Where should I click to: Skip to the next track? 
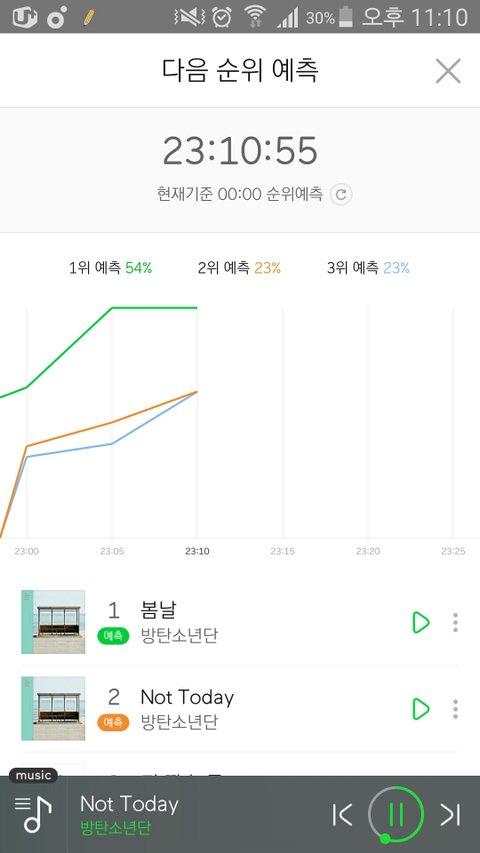450,814
